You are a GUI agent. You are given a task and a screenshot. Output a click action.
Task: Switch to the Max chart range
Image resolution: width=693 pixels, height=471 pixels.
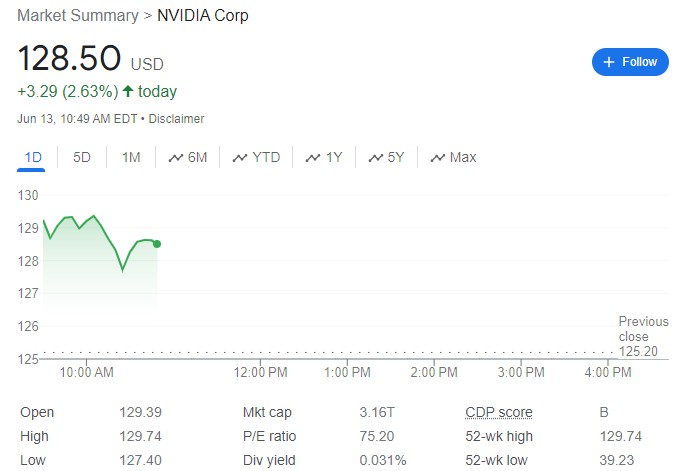pyautogui.click(x=454, y=157)
